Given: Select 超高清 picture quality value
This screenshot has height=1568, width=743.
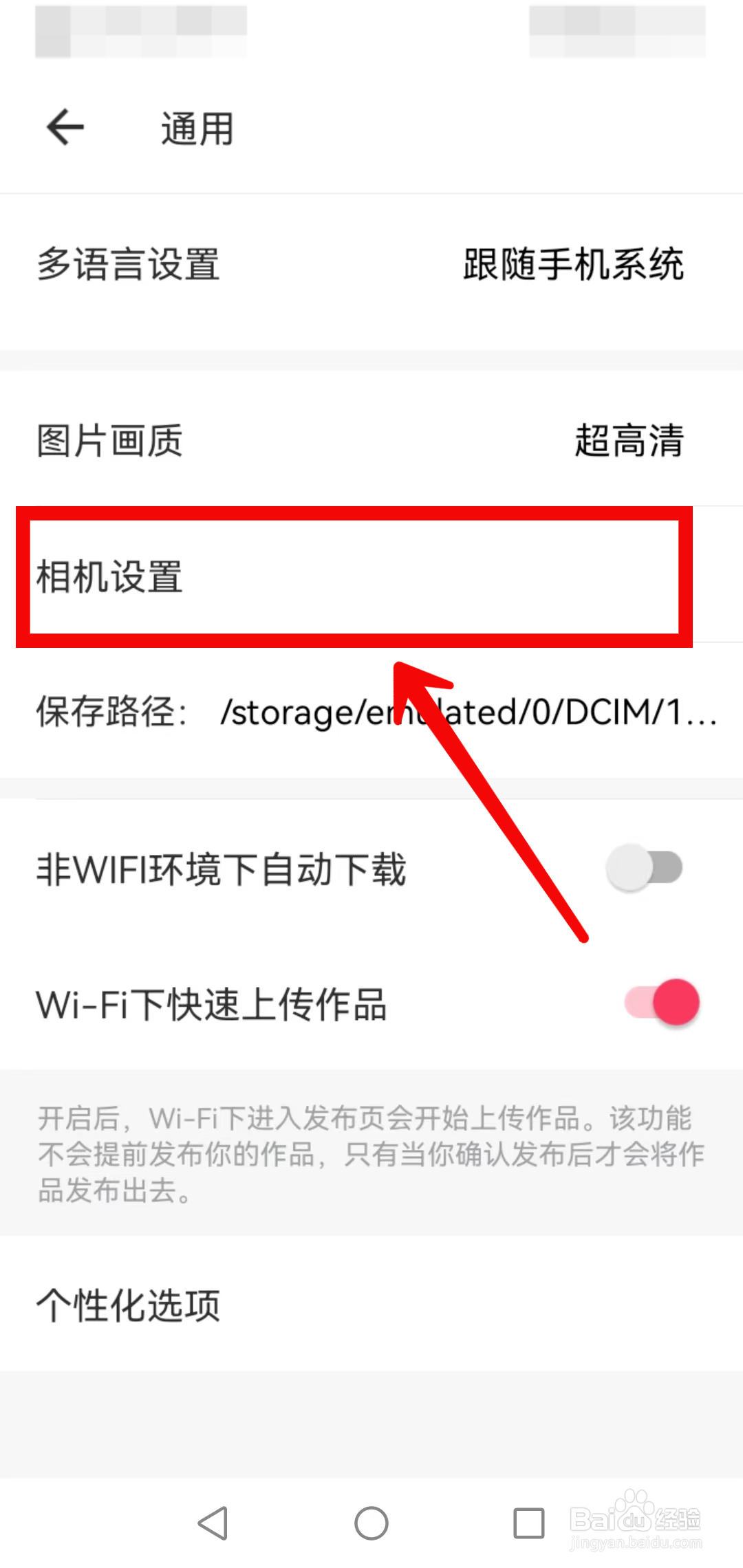Looking at the screenshot, I should click(629, 442).
